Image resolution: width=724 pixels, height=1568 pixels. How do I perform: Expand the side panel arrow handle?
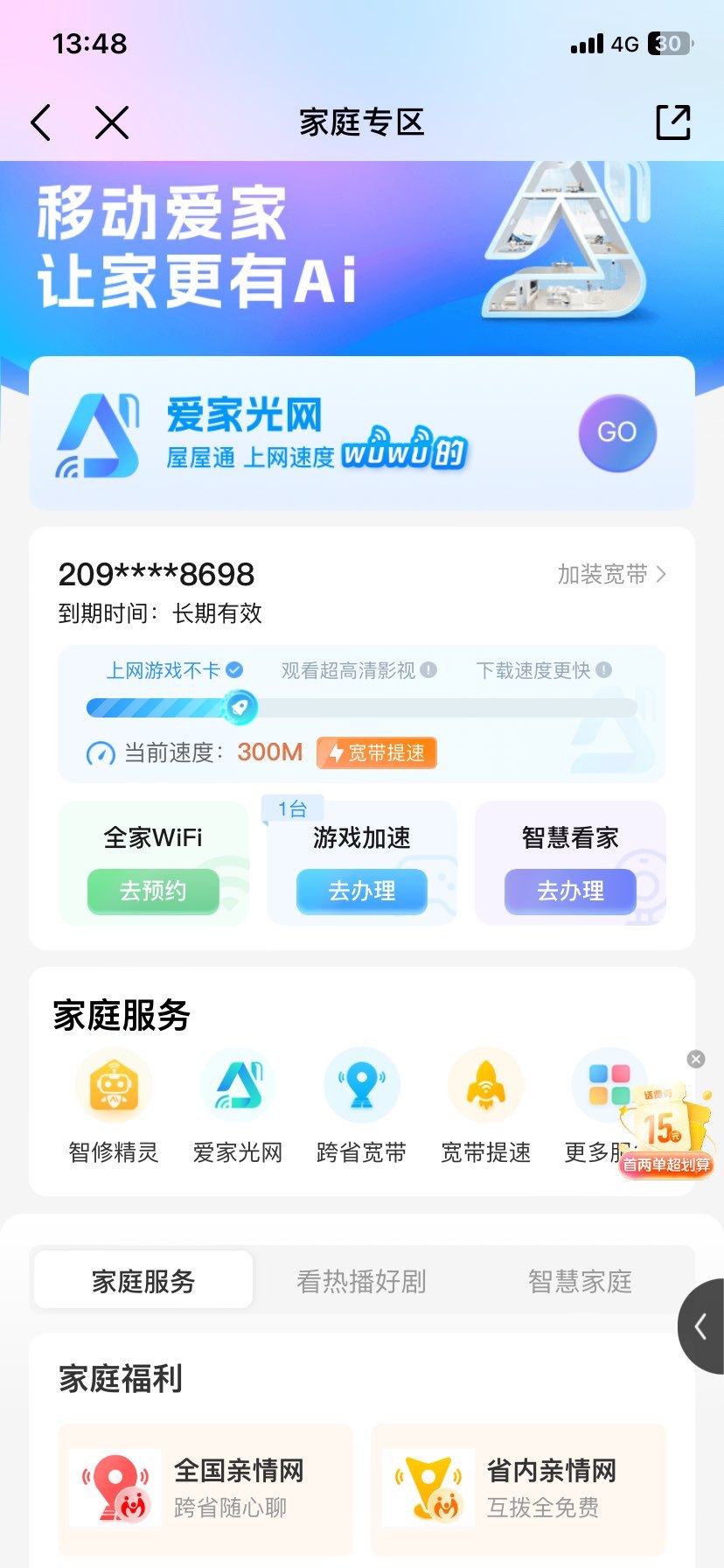click(x=701, y=1326)
